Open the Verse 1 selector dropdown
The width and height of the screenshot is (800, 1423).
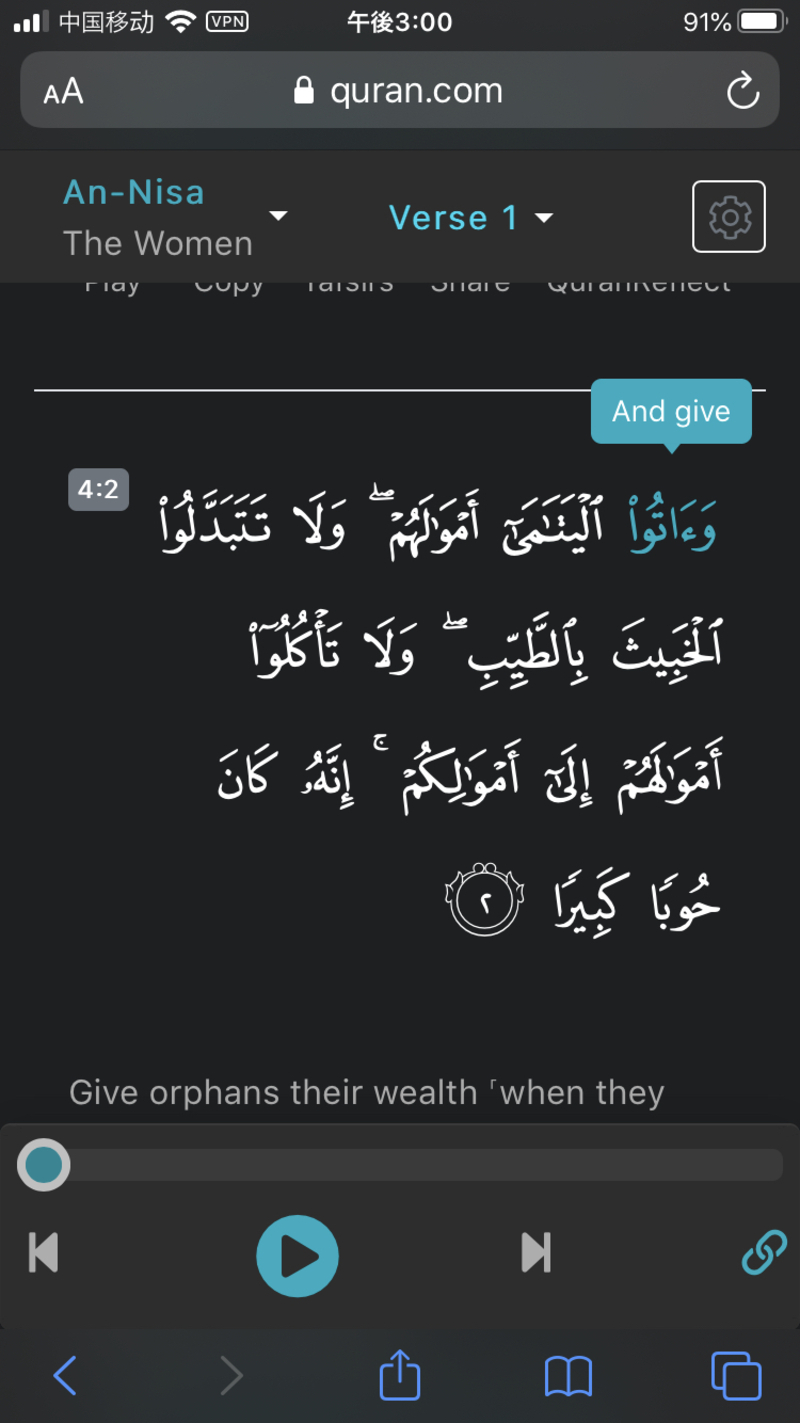470,217
